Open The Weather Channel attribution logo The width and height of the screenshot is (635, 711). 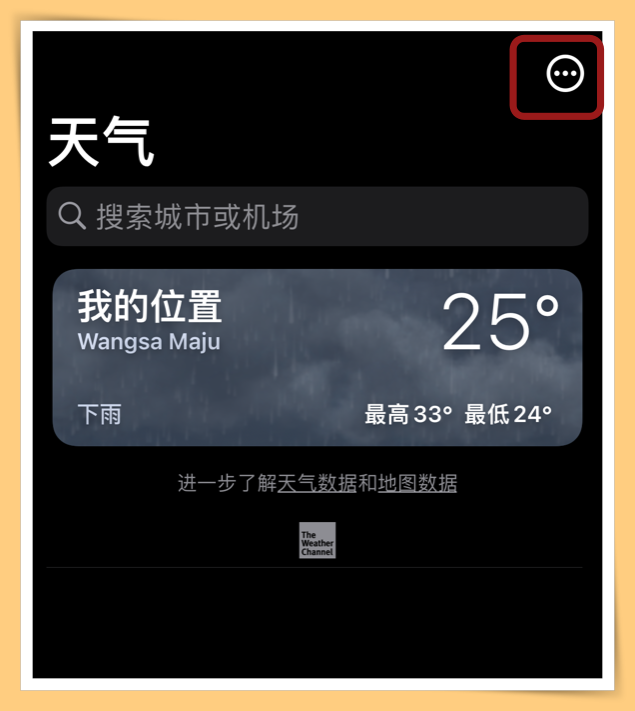(317, 540)
